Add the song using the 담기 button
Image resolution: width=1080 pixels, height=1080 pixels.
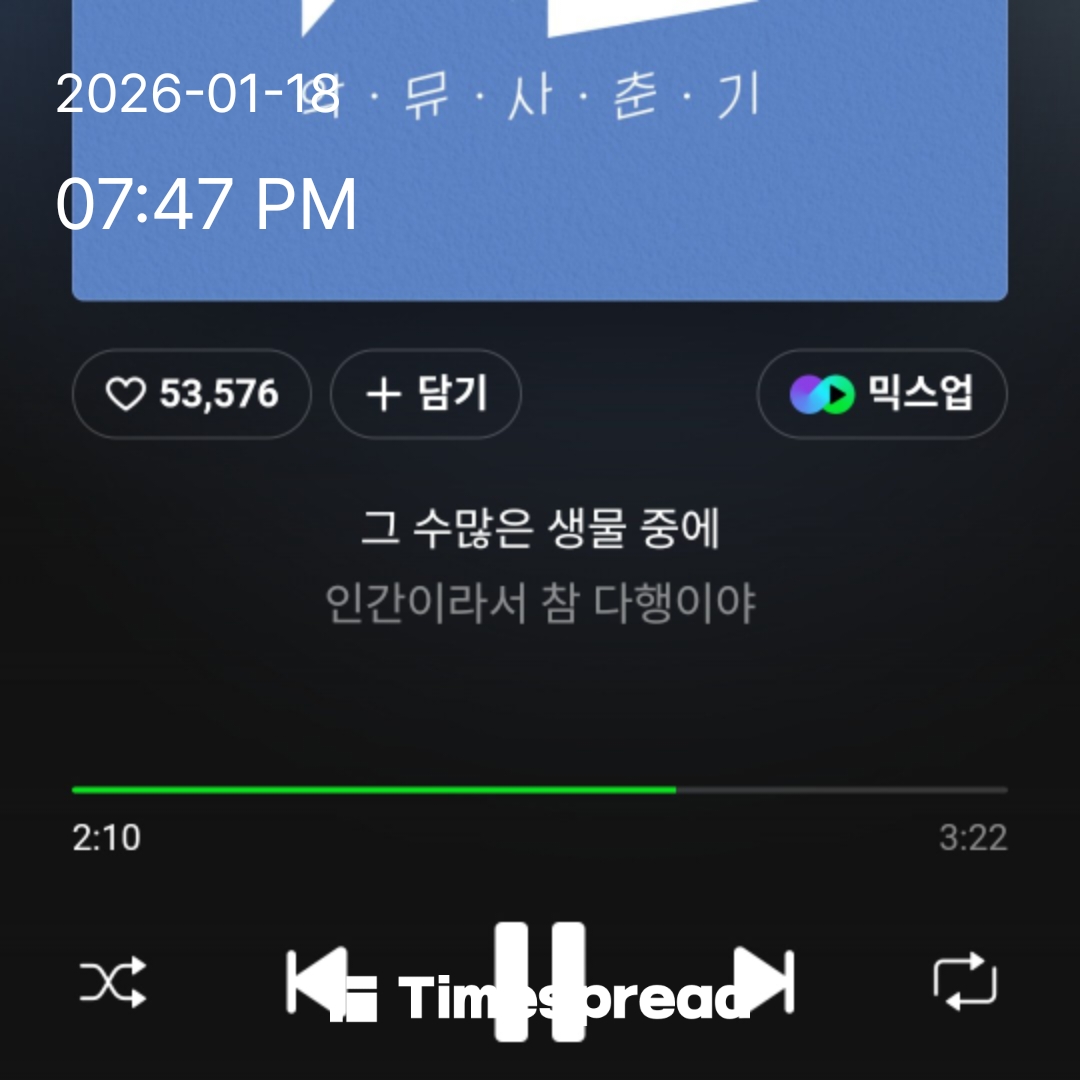(x=425, y=394)
